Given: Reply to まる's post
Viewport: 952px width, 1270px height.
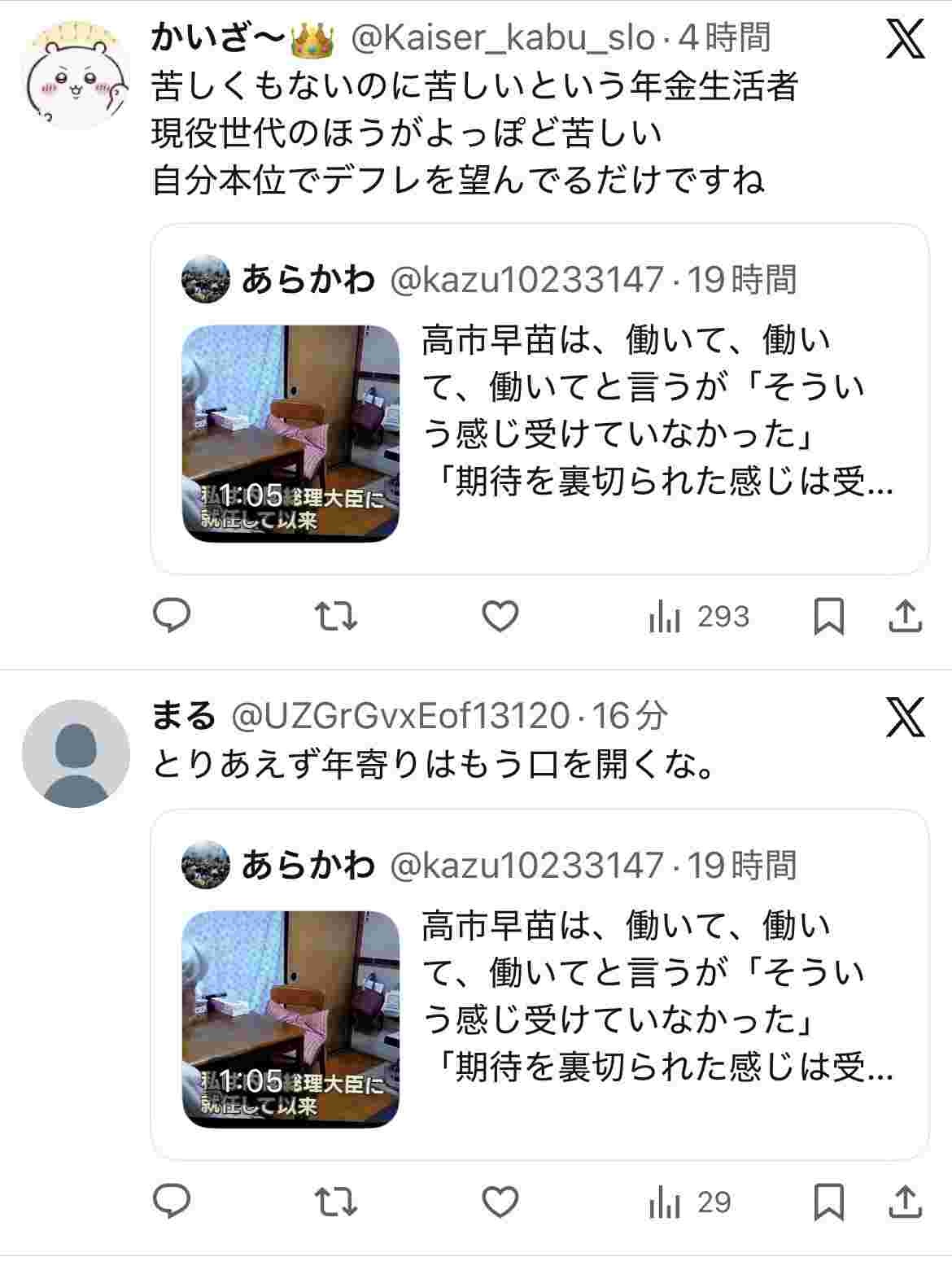Looking at the screenshot, I should coord(172,1202).
